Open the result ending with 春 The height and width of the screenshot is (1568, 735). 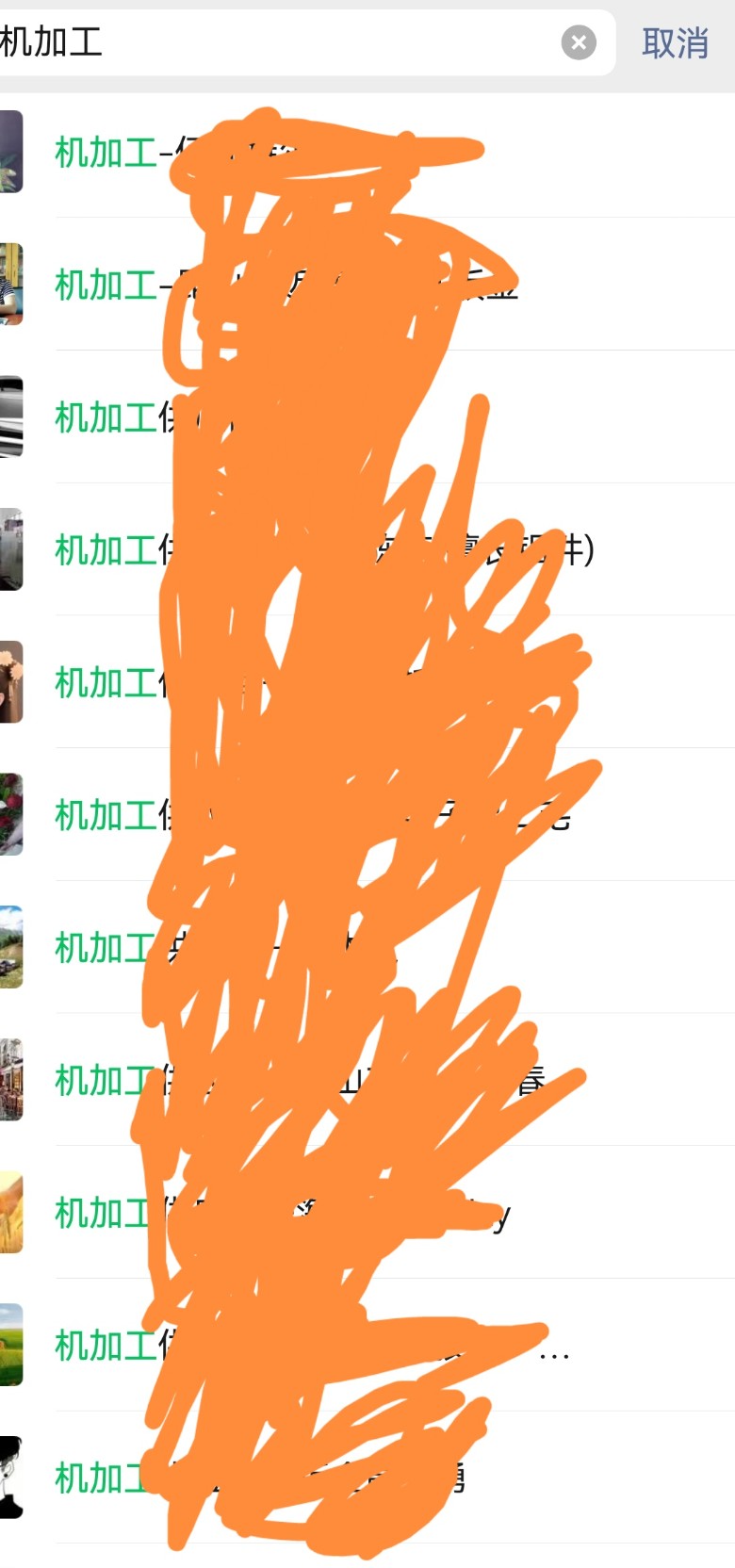pyautogui.click(x=377, y=1080)
